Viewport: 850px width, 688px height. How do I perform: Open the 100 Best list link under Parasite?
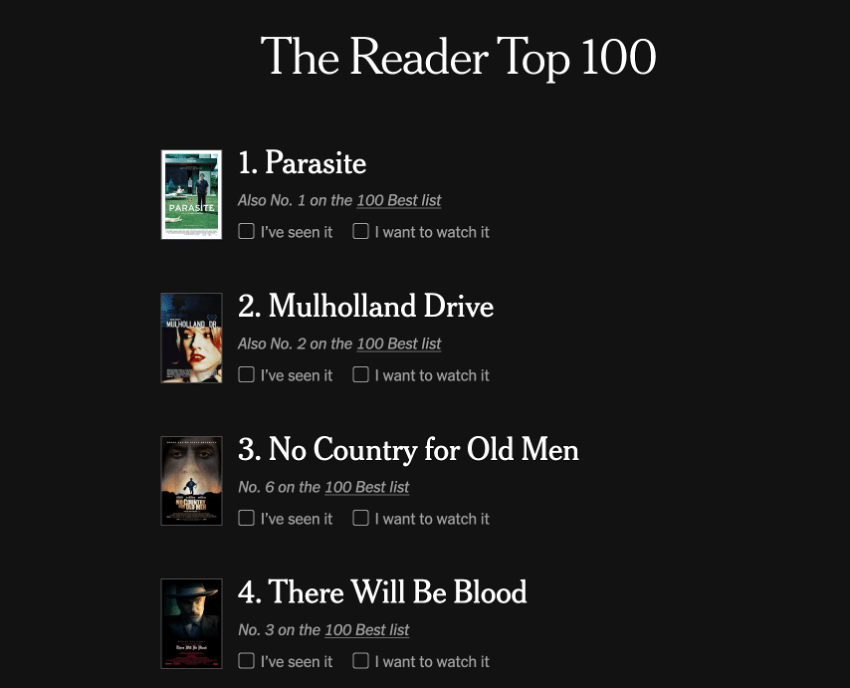pyautogui.click(x=399, y=200)
